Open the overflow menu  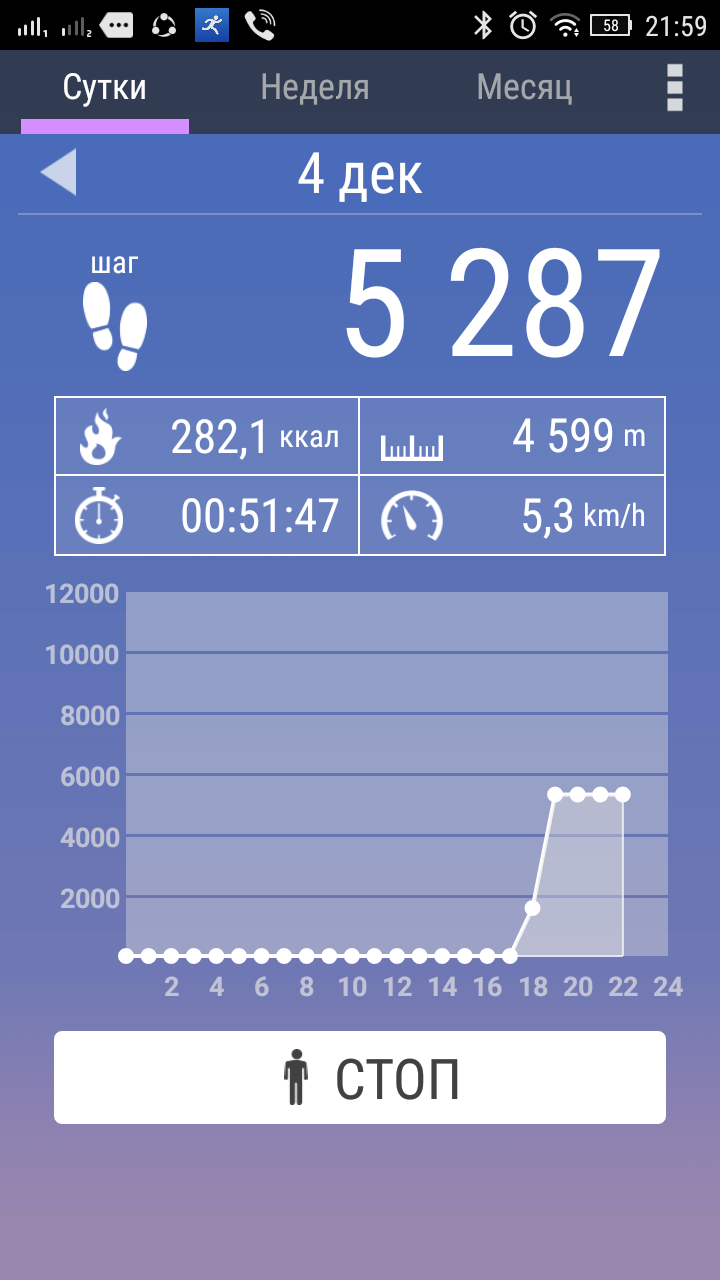[675, 88]
